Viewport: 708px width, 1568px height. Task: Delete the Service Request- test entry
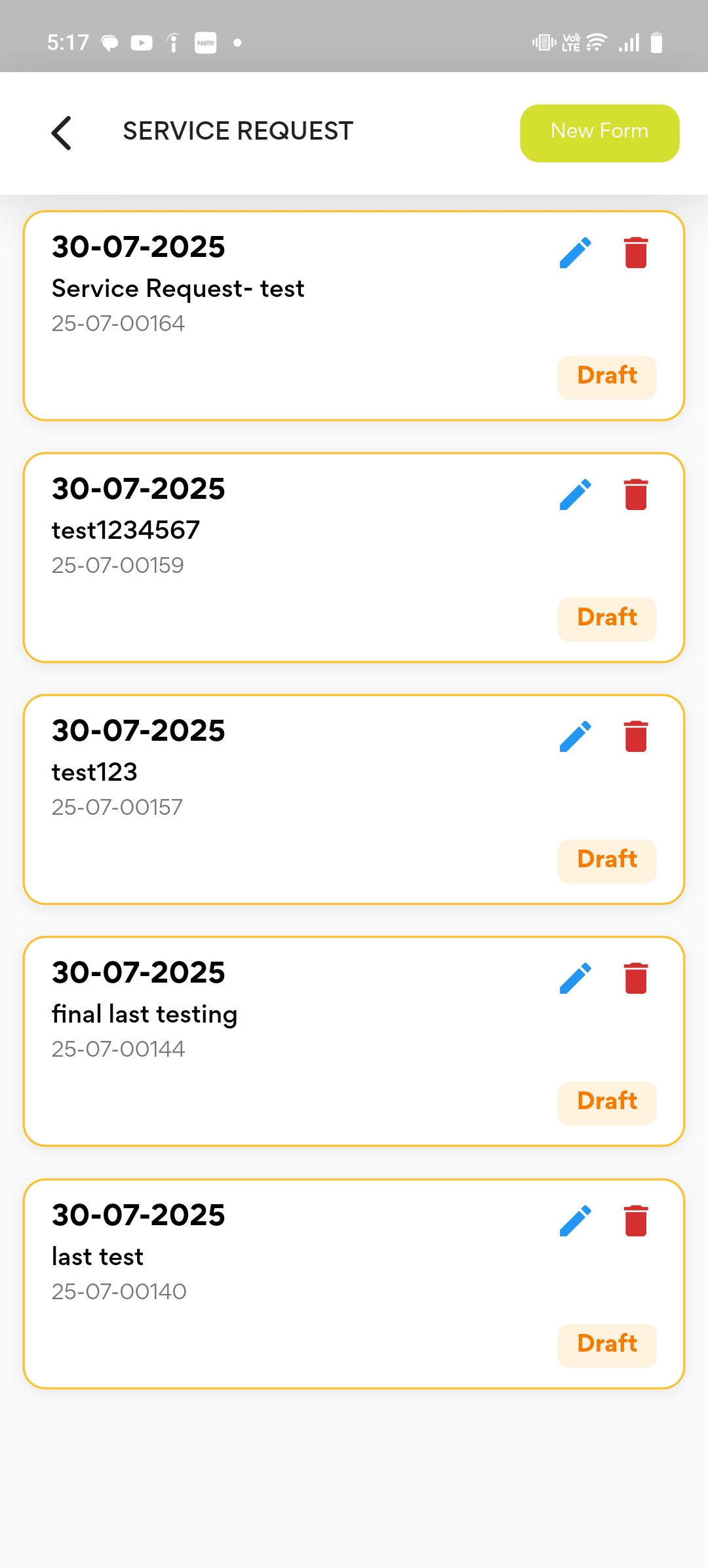pos(635,253)
